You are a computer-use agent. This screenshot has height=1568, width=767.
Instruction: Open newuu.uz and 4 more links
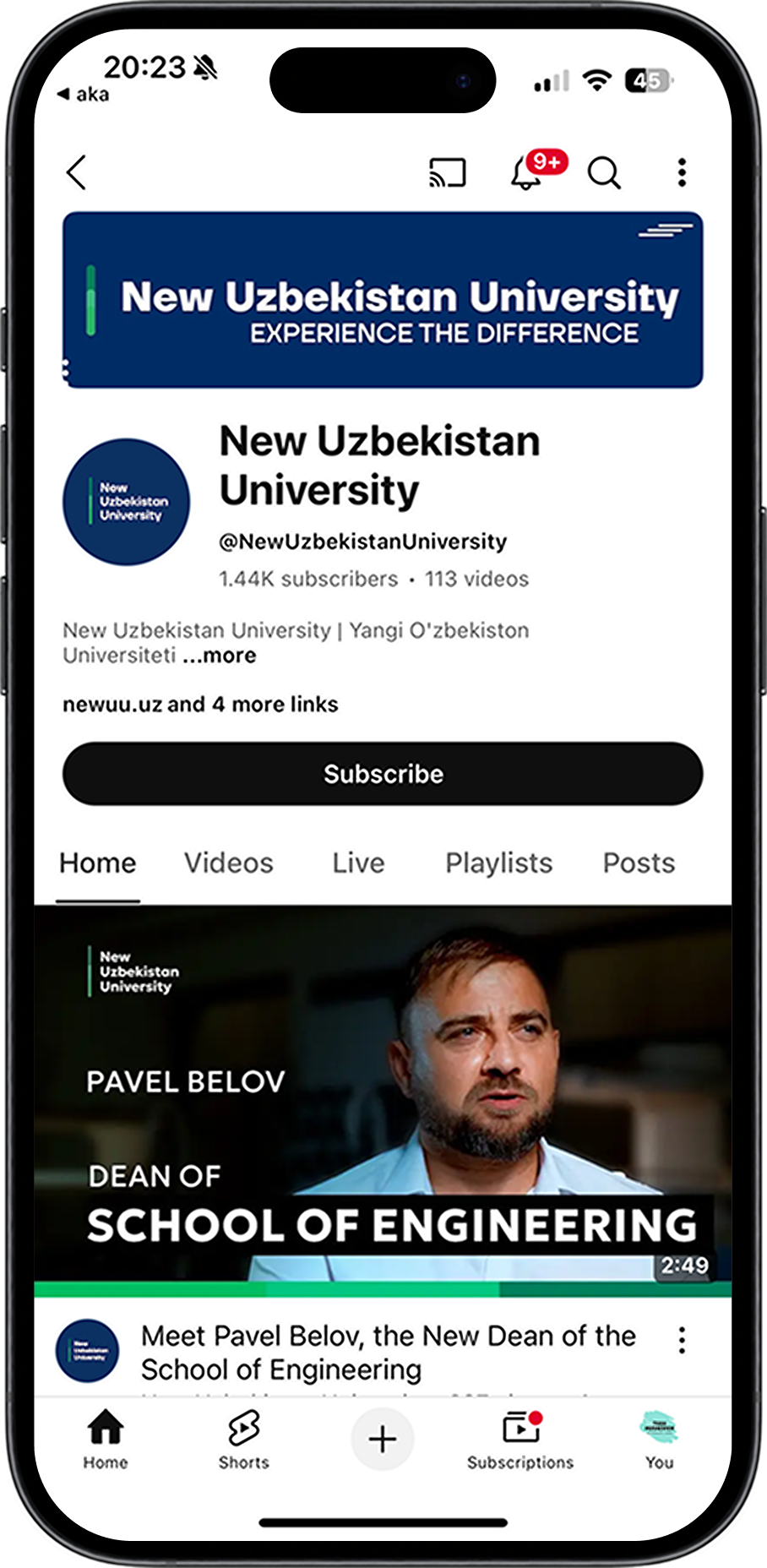(x=200, y=705)
